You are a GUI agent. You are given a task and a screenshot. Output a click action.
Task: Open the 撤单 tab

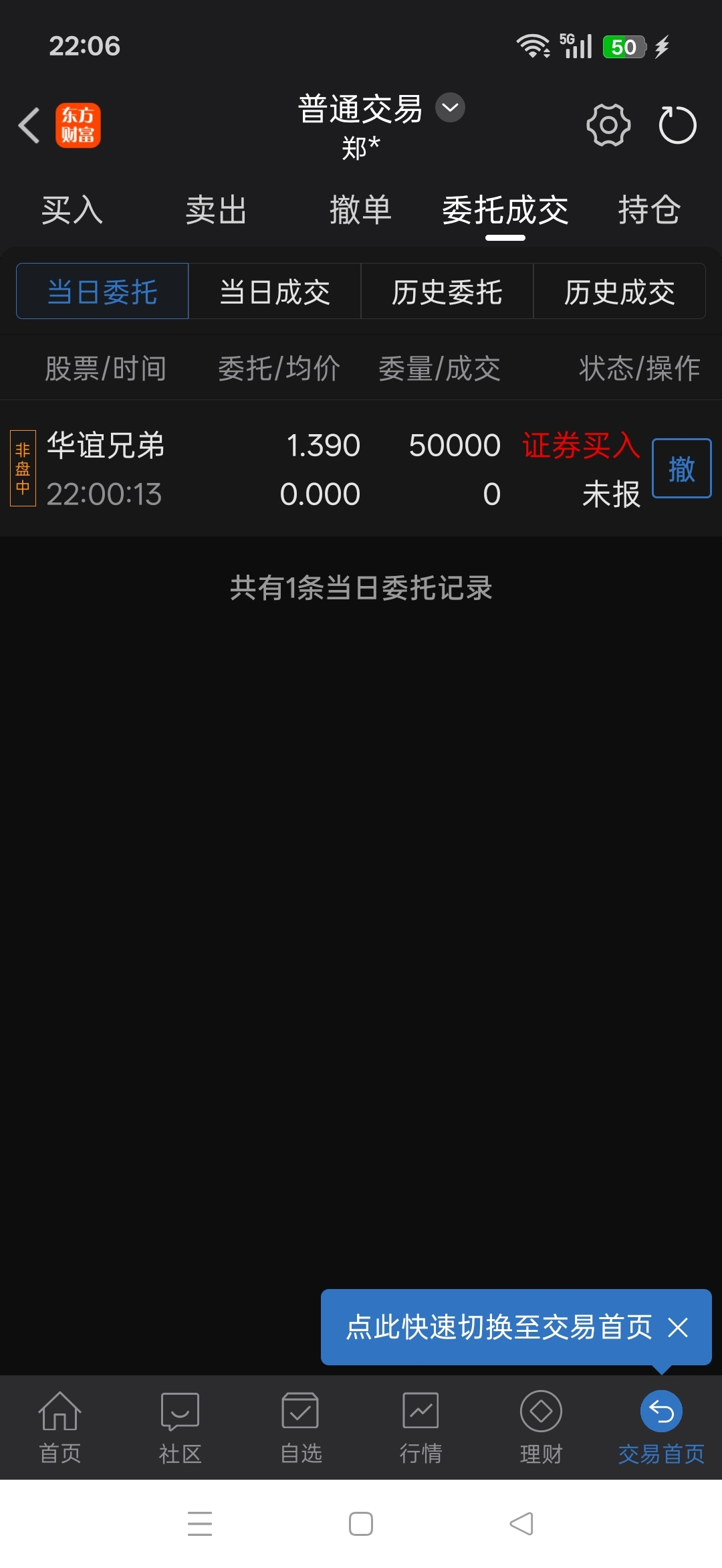(x=360, y=211)
